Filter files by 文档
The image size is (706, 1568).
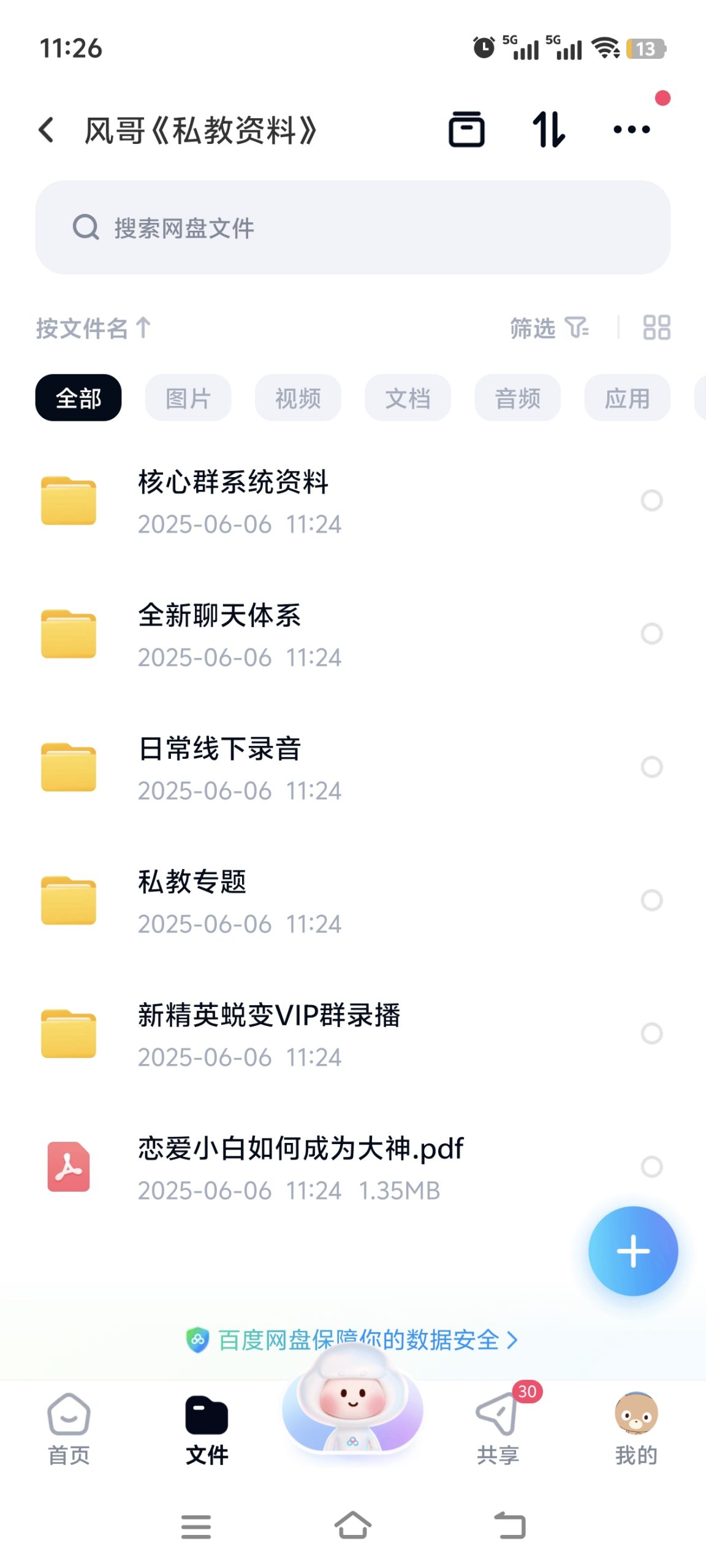(408, 398)
